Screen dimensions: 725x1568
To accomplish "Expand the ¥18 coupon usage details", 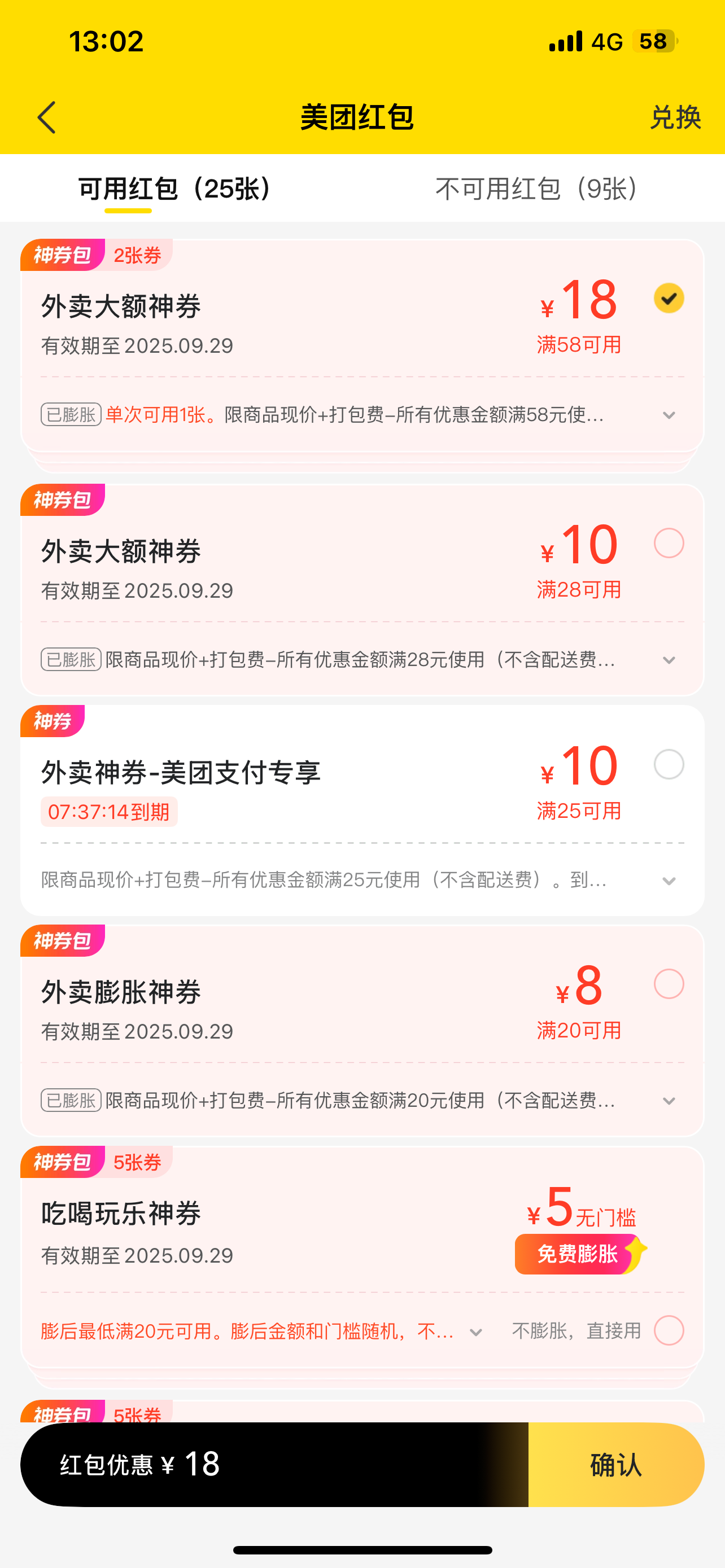I will click(x=669, y=415).
